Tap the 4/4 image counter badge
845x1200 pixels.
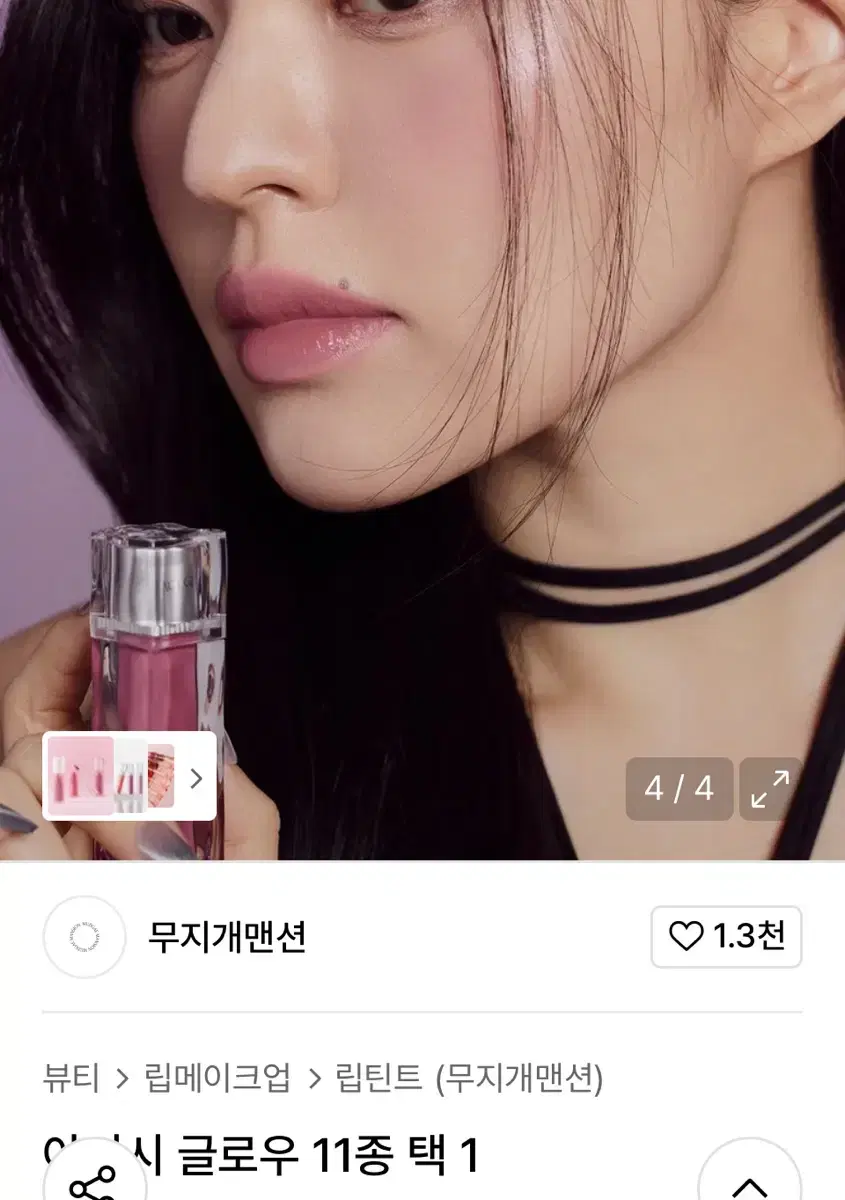click(679, 790)
